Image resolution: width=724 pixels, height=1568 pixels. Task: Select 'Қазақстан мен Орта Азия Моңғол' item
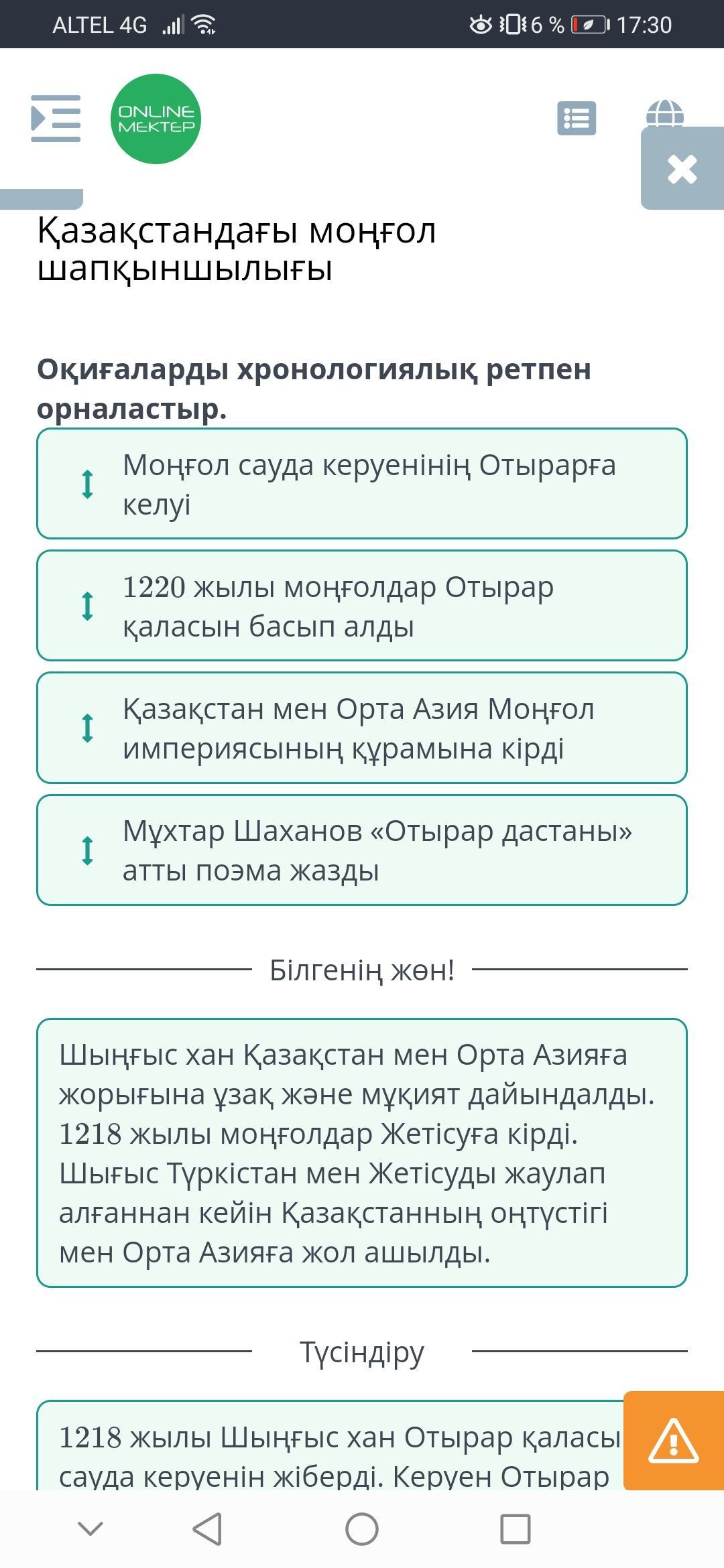click(x=362, y=728)
